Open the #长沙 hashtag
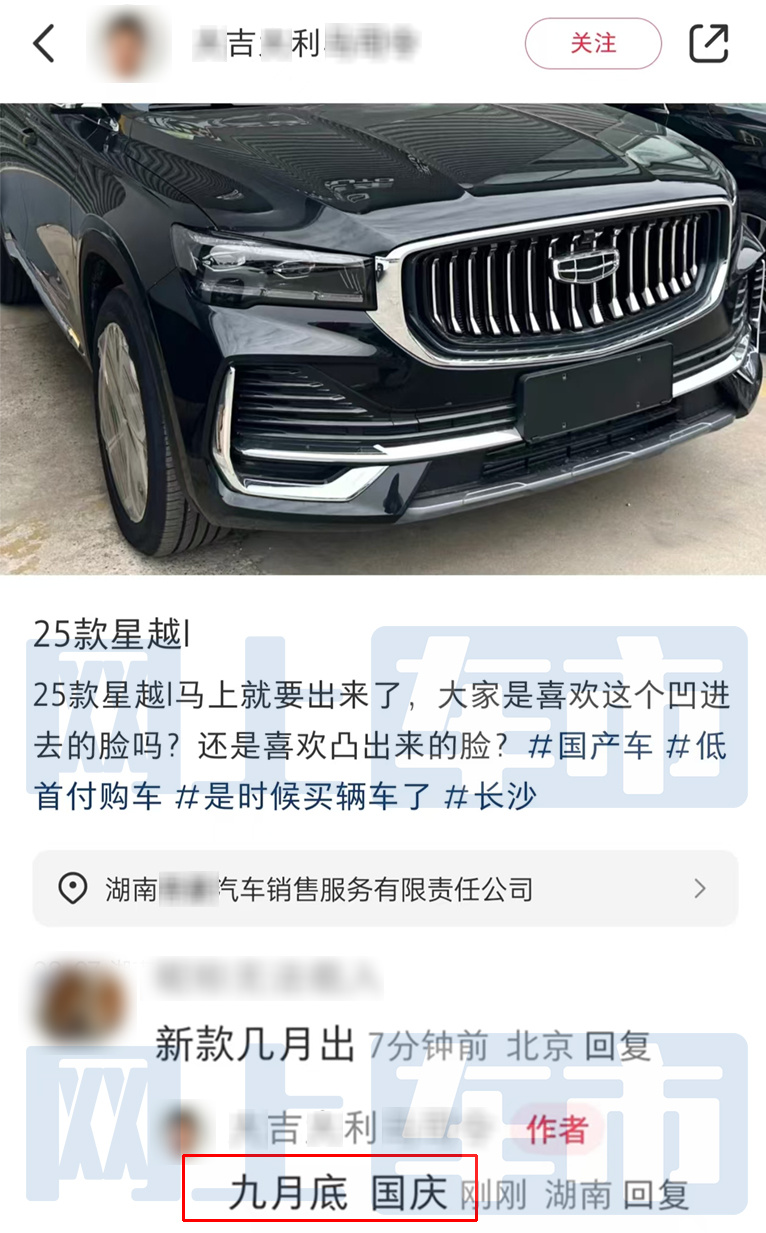This screenshot has height=1233, width=766. tap(490, 796)
